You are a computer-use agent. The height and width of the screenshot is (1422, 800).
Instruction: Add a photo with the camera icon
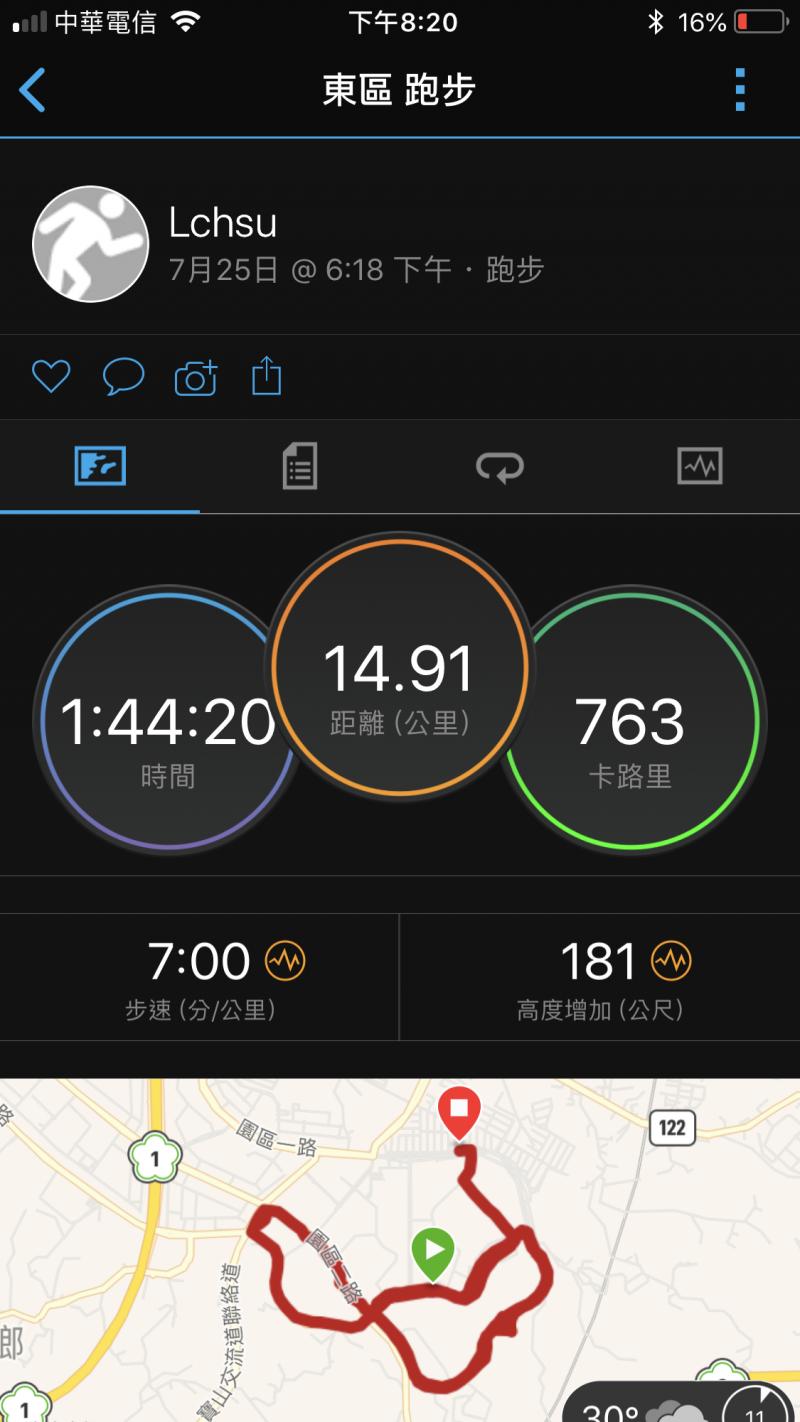[196, 377]
